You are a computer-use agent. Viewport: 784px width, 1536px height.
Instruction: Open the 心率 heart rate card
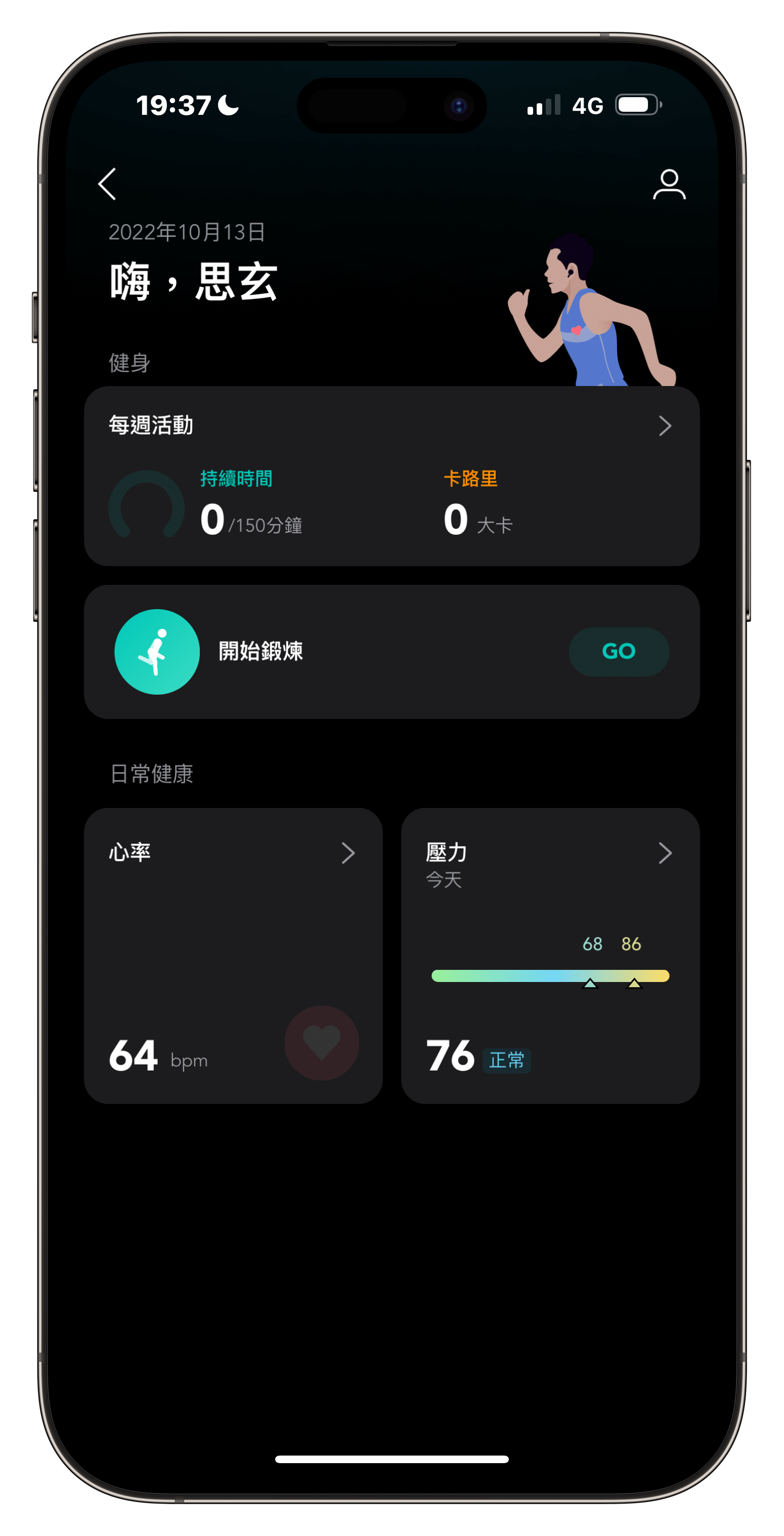tap(233, 955)
